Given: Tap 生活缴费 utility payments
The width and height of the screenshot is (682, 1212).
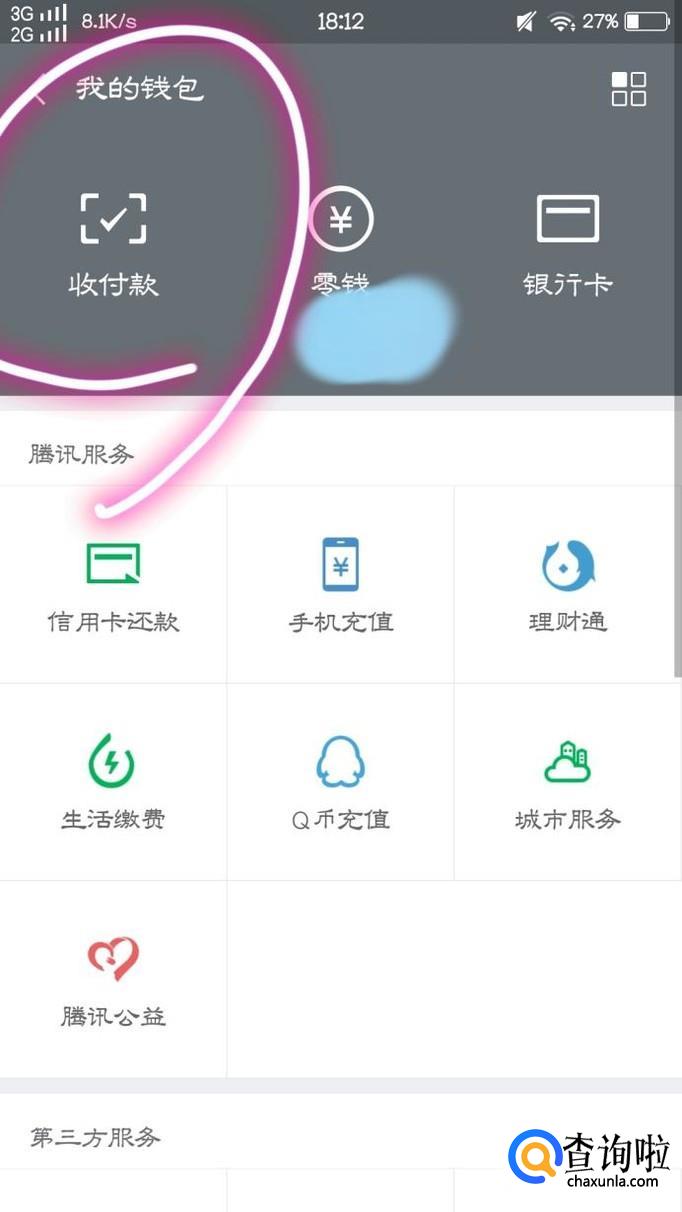Looking at the screenshot, I should tap(113, 782).
